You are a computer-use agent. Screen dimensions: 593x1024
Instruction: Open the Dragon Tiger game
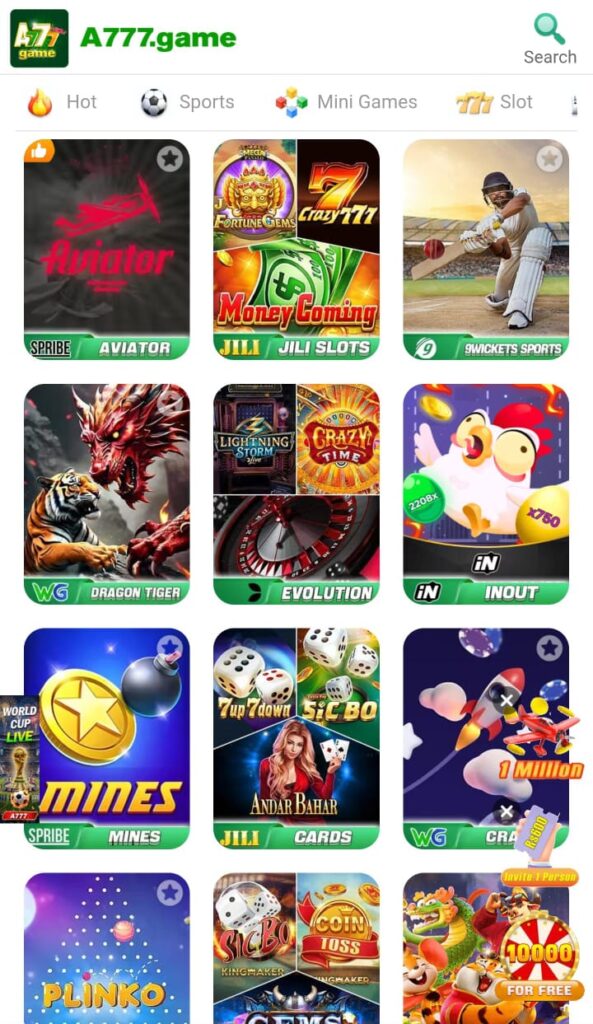(x=106, y=494)
